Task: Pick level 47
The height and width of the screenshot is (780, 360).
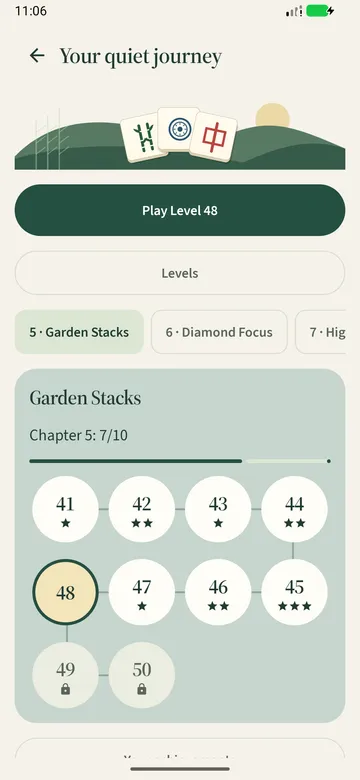Action: click(x=142, y=592)
